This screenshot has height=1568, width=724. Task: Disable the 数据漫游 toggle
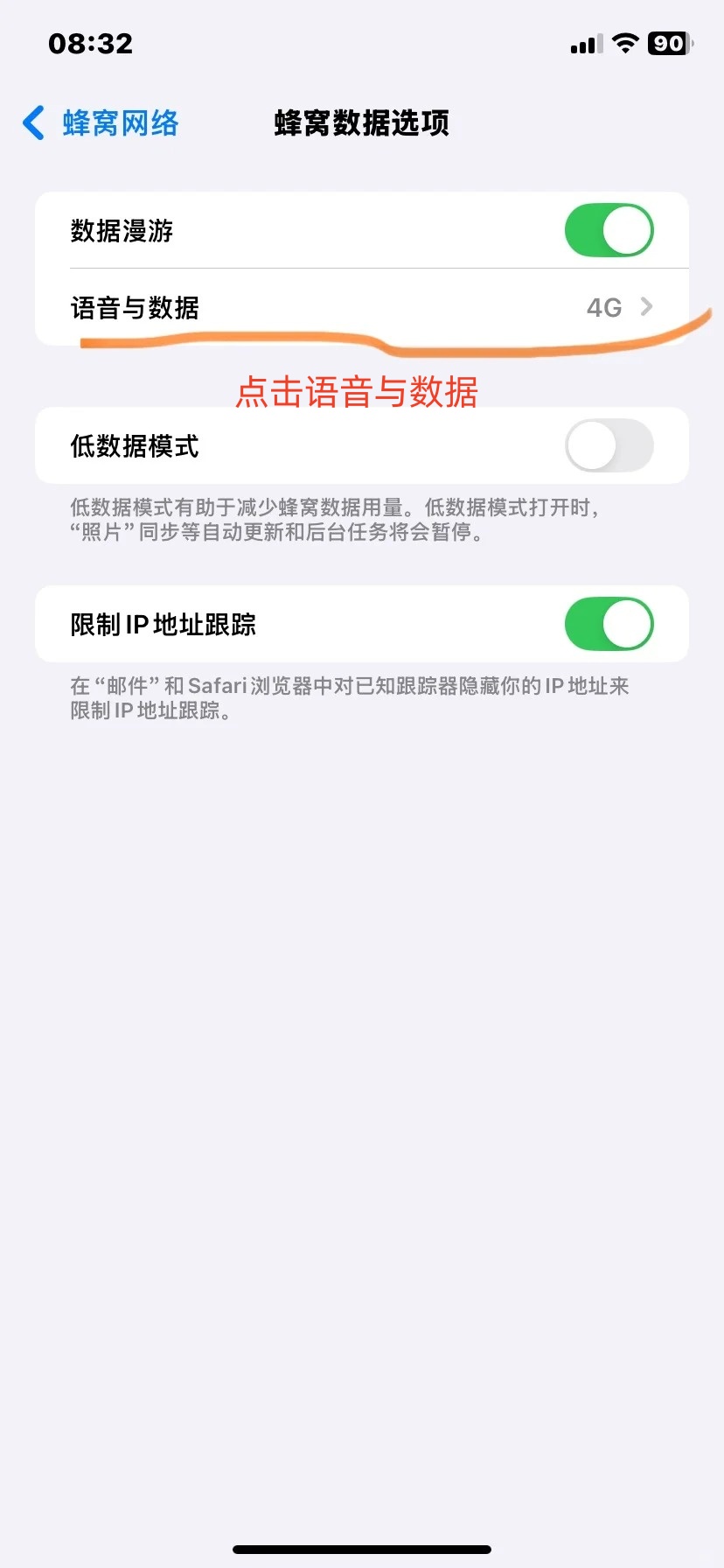609,230
